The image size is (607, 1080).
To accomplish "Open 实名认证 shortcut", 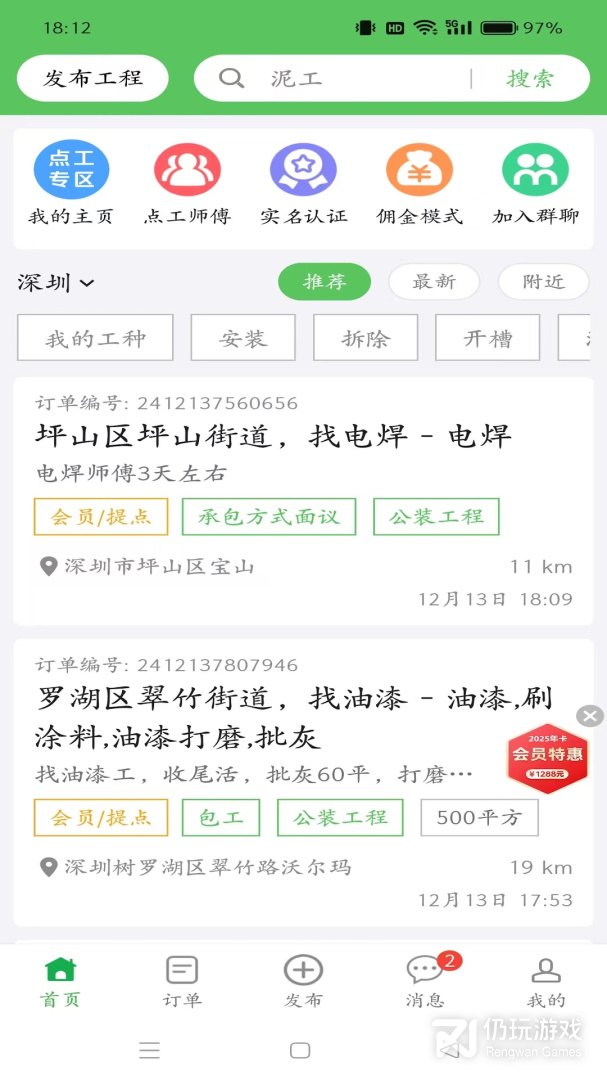I will pos(303,183).
